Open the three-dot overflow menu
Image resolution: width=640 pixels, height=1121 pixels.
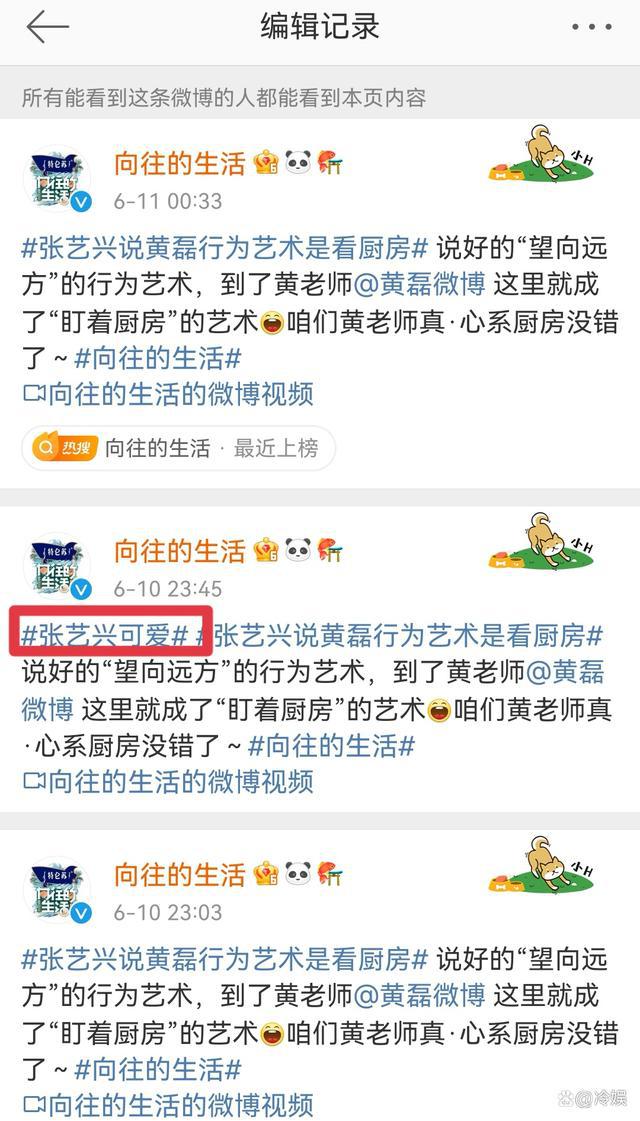click(x=592, y=28)
